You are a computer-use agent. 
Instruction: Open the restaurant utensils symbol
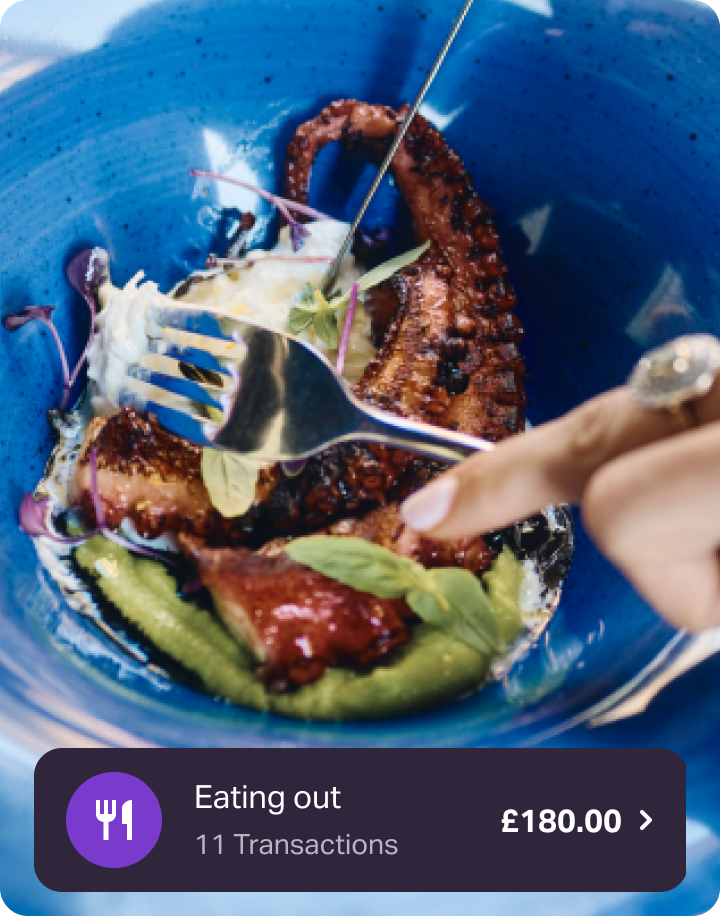[x=116, y=820]
